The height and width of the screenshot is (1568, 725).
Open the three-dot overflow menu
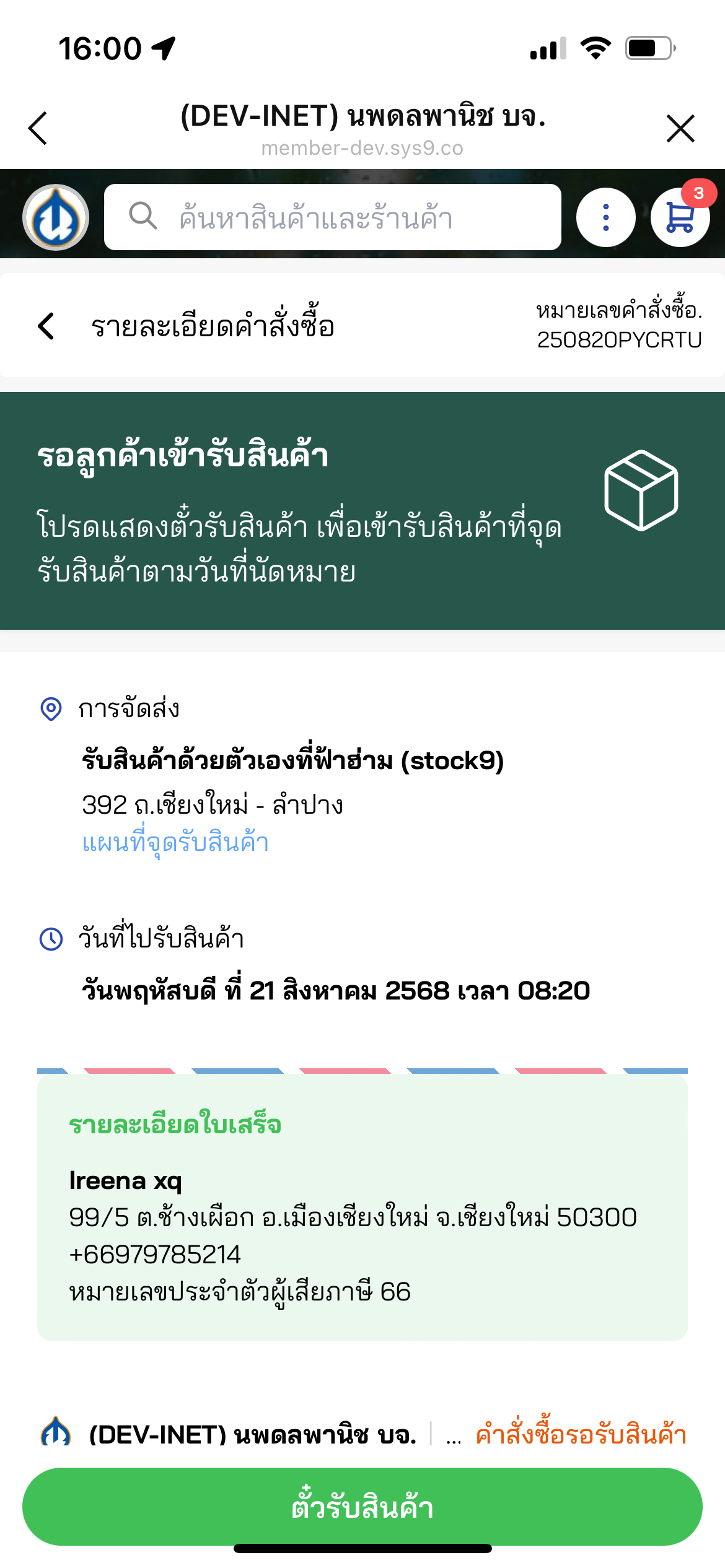point(605,217)
